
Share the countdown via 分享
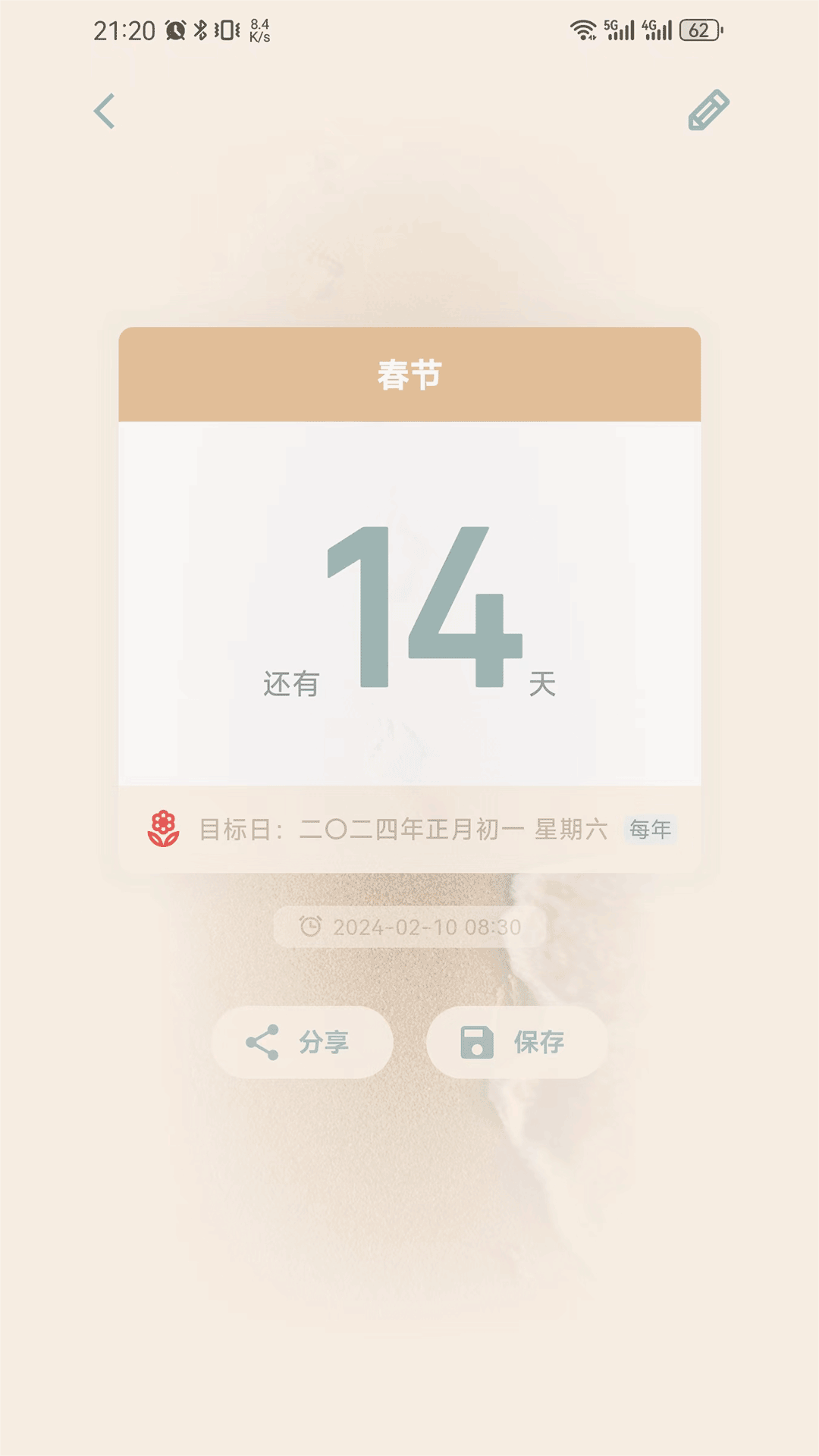pos(303,1042)
